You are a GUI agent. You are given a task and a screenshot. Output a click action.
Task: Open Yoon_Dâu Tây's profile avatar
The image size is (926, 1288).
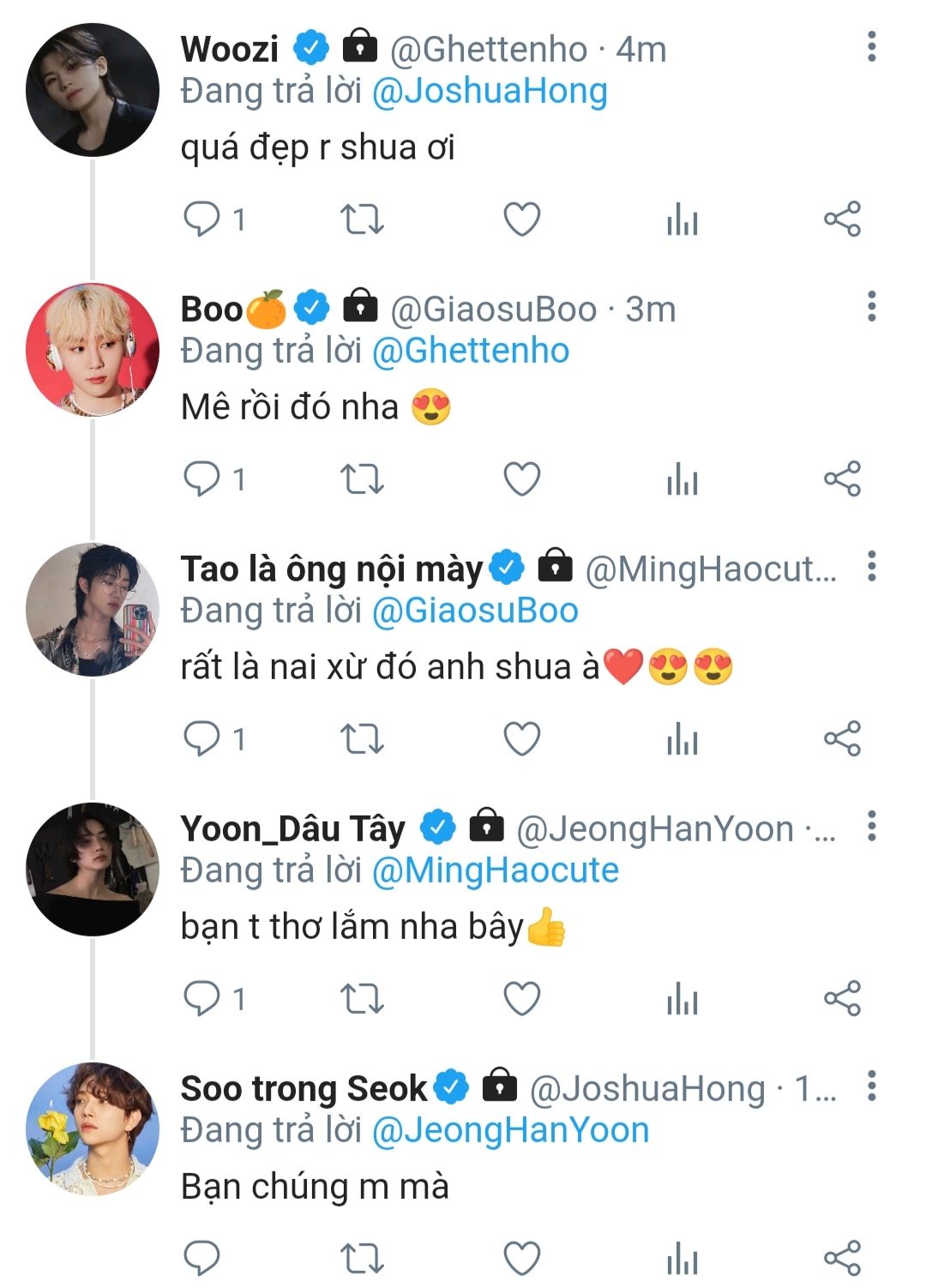click(x=93, y=869)
